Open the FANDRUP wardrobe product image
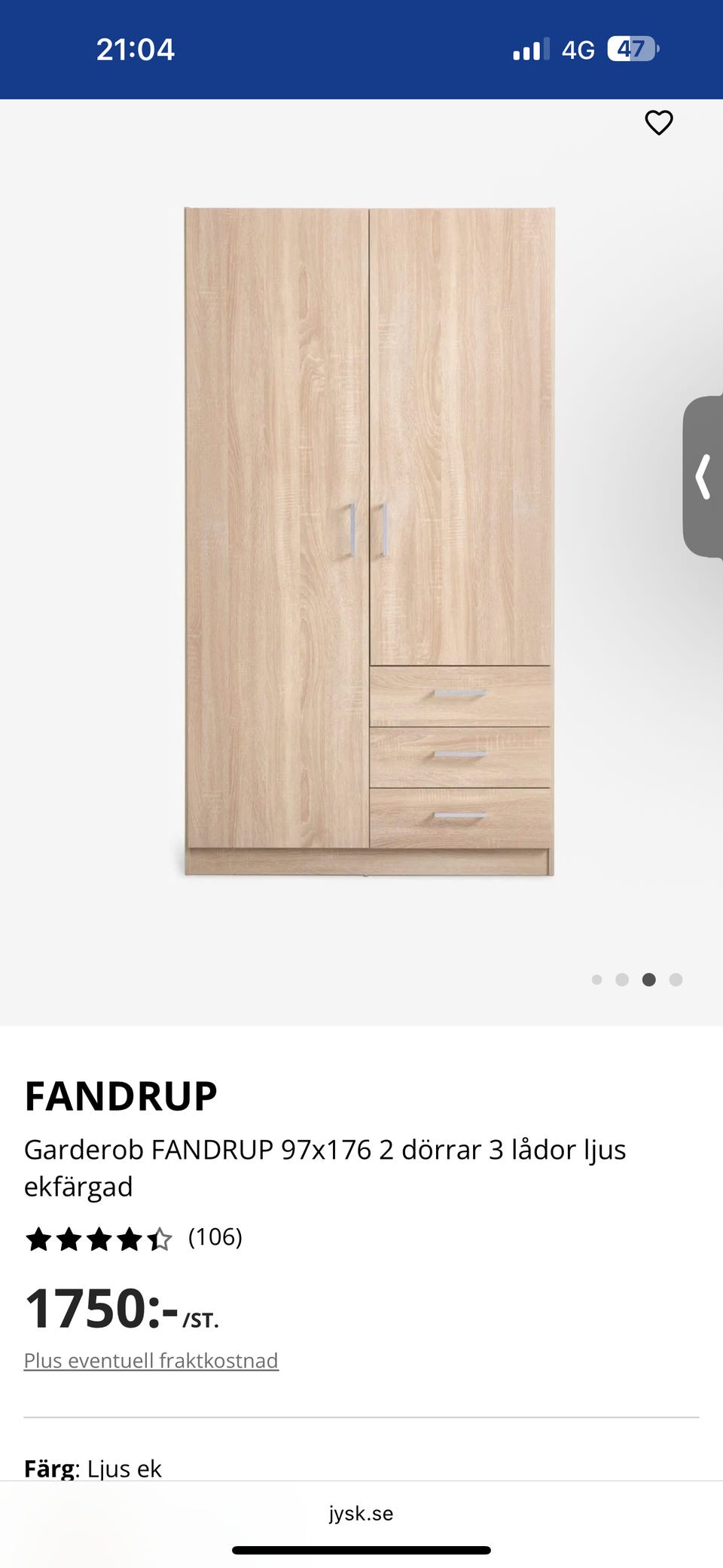This screenshot has width=723, height=1568. coord(369,541)
